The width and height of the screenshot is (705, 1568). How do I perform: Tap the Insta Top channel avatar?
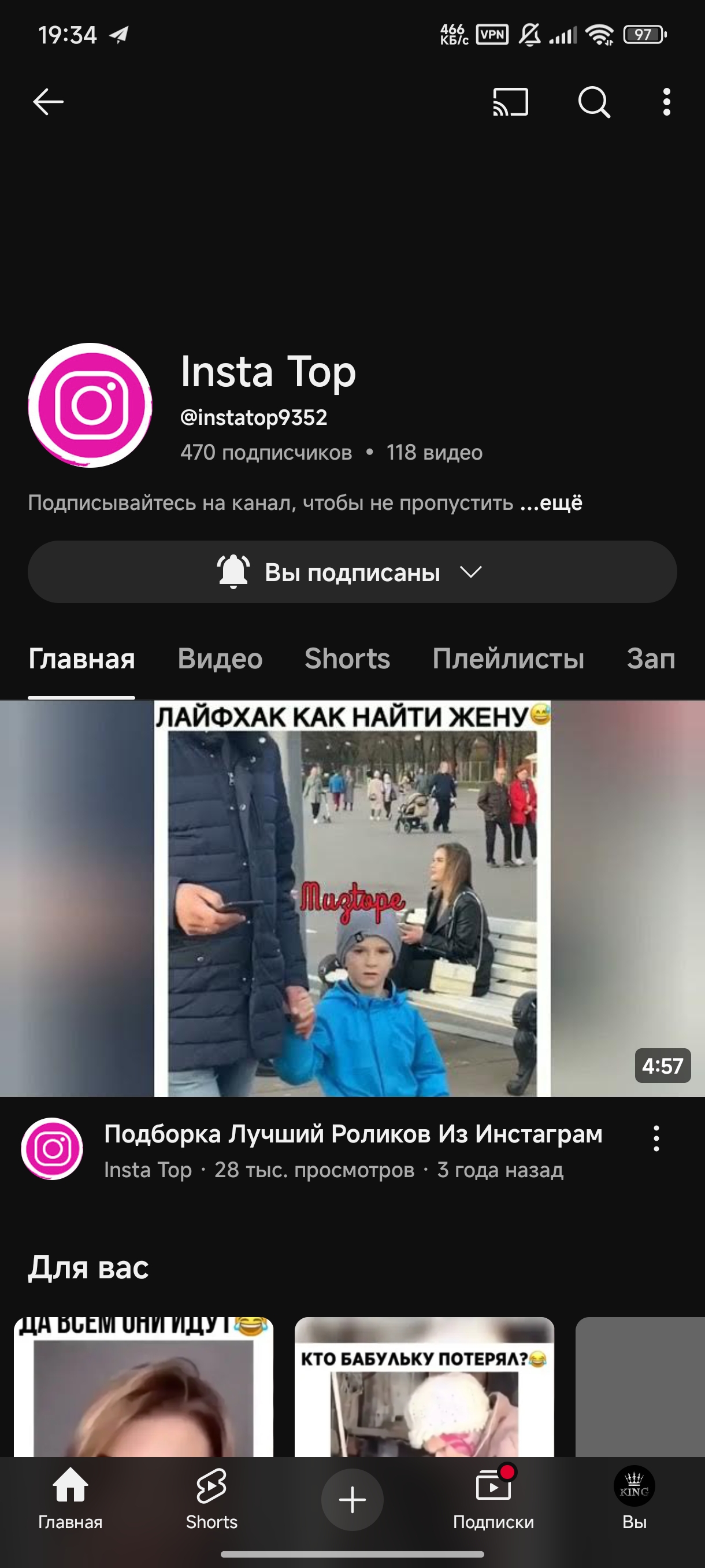90,405
